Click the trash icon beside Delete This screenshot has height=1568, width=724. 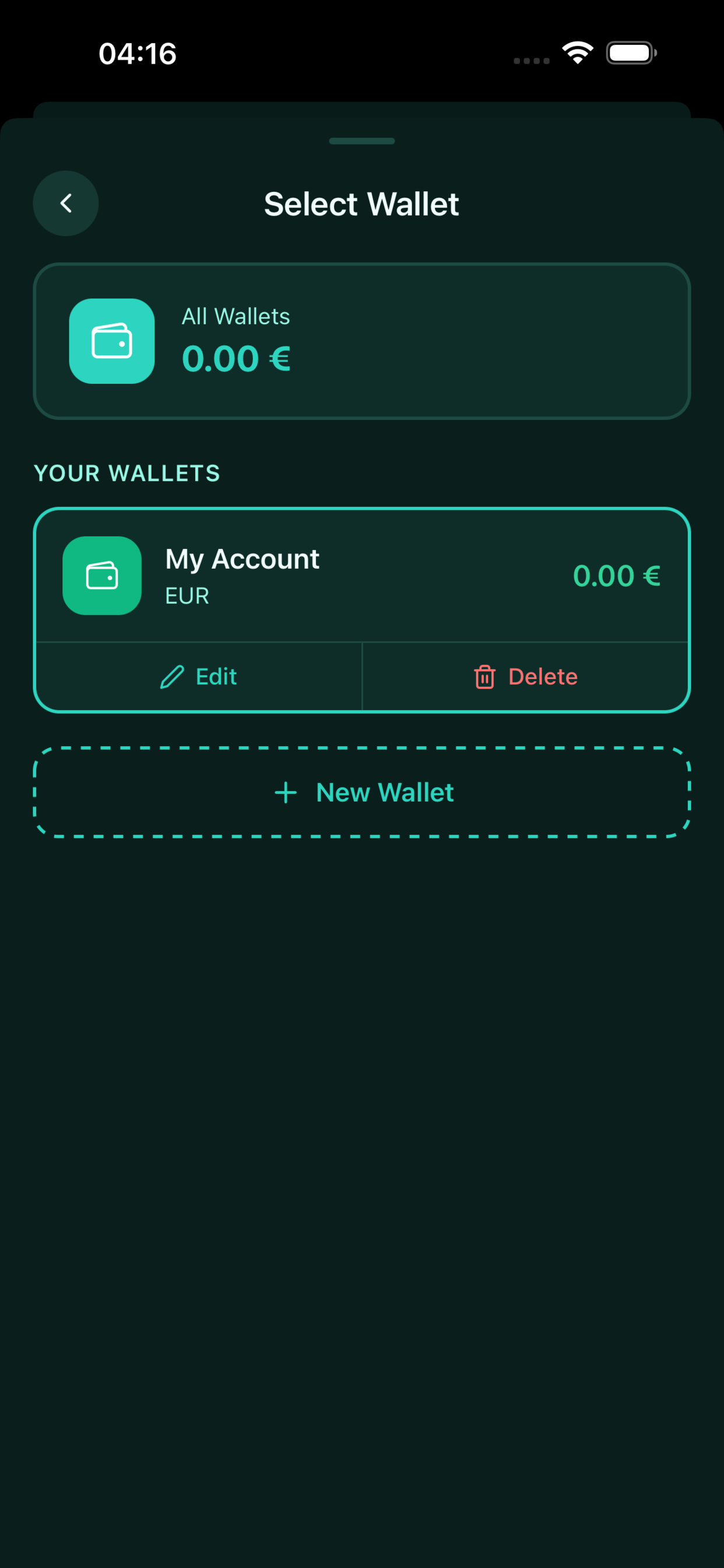coord(485,676)
